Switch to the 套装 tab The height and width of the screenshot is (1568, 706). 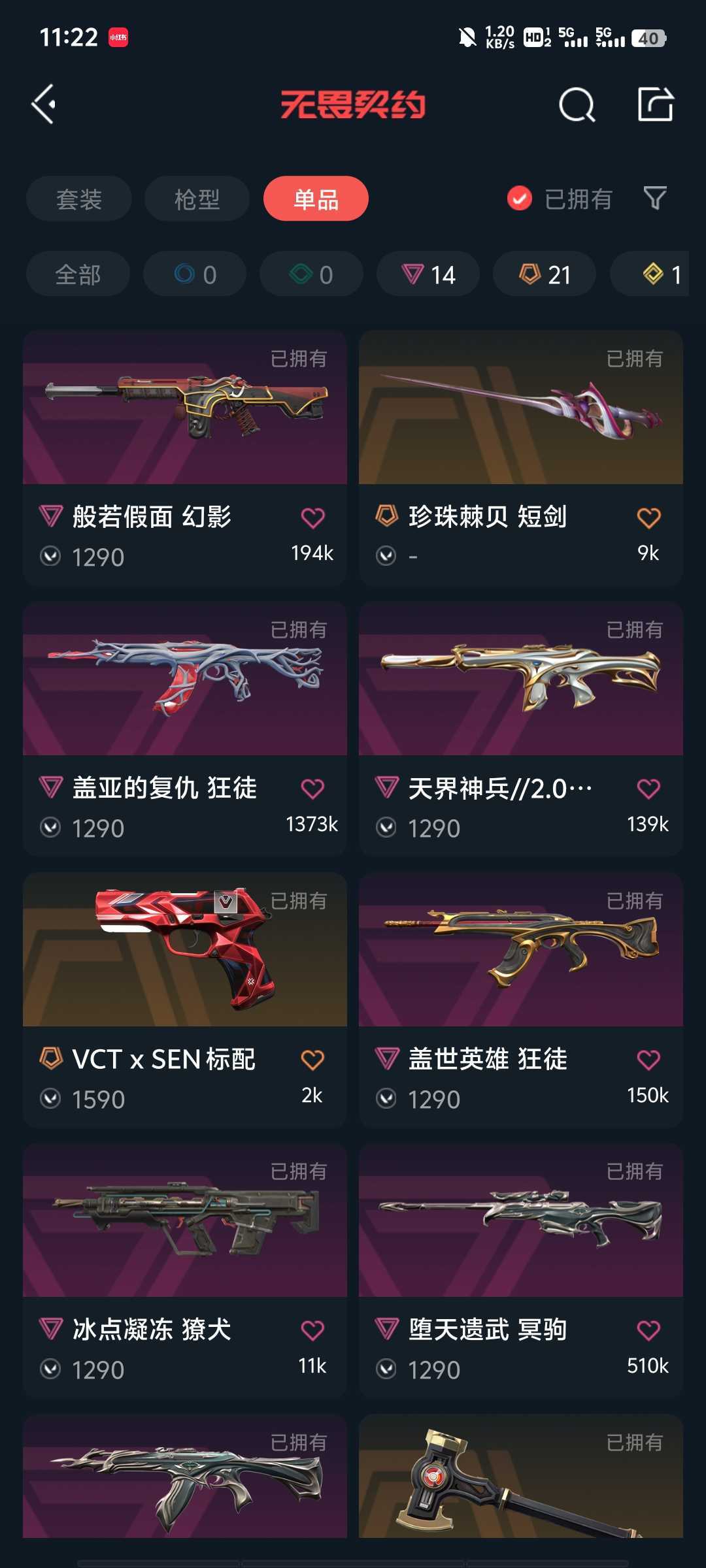click(79, 199)
